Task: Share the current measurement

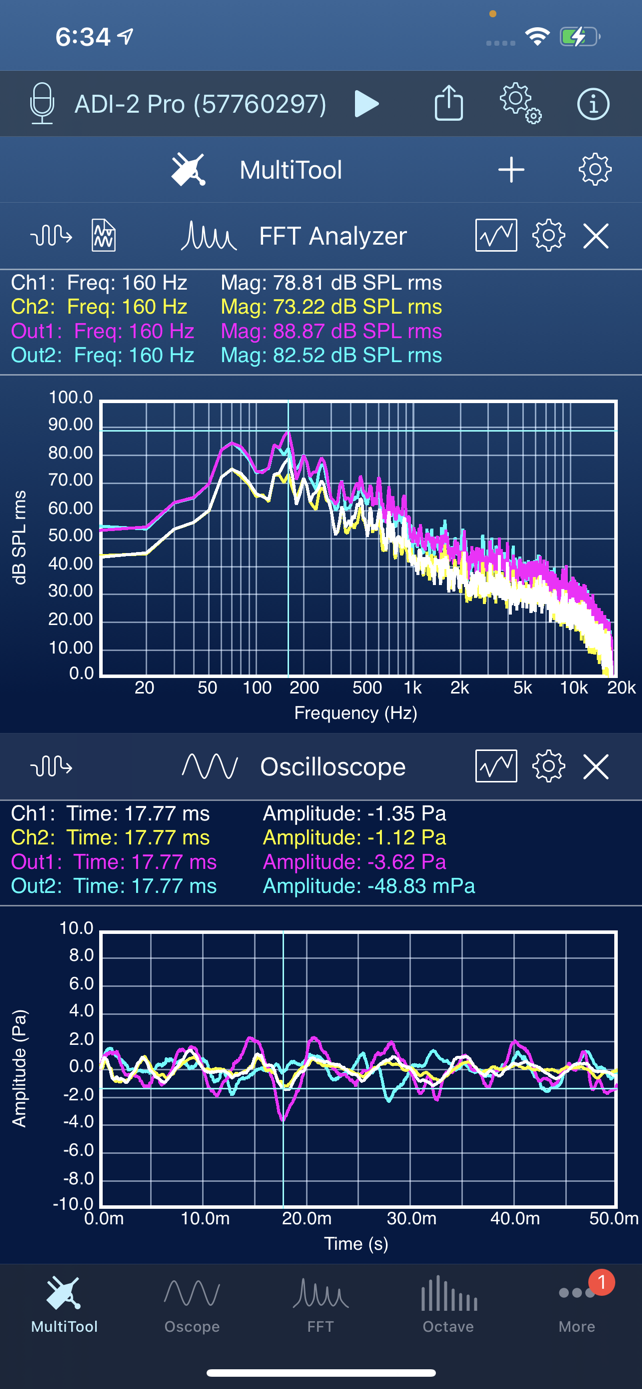Action: [x=449, y=103]
